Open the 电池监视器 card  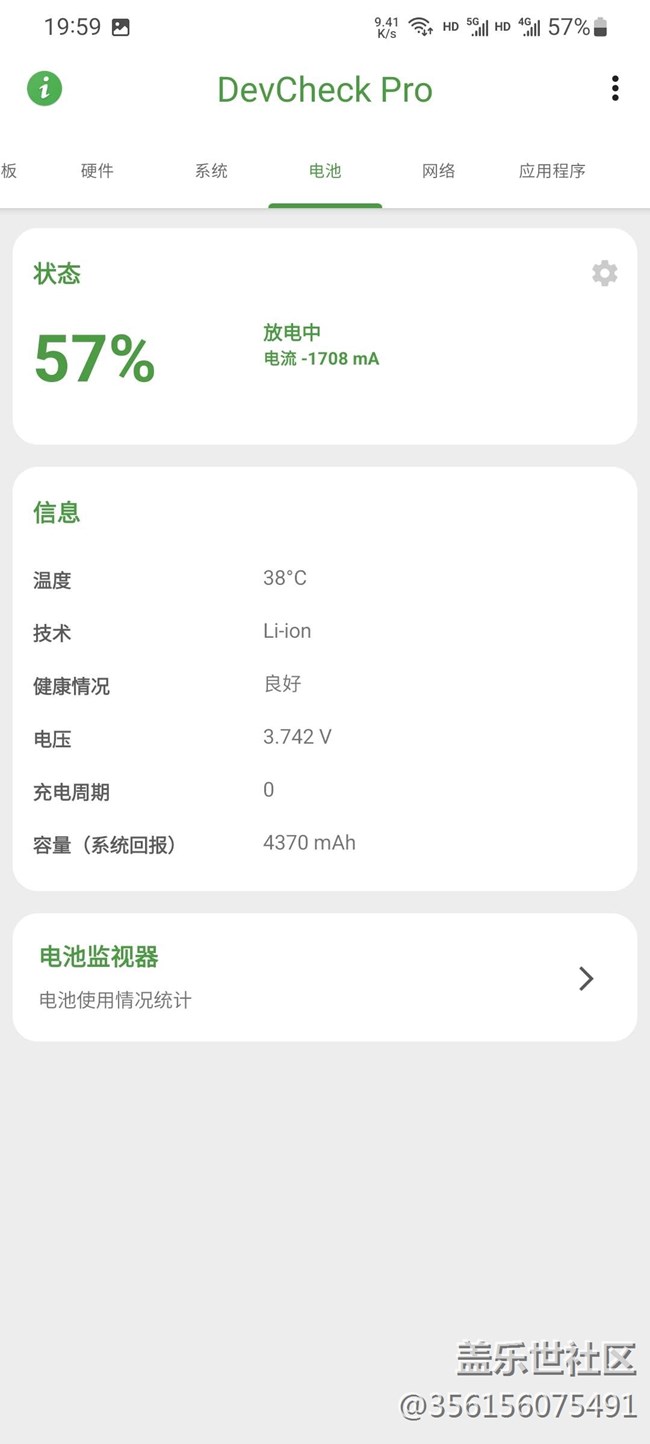tap(324, 977)
